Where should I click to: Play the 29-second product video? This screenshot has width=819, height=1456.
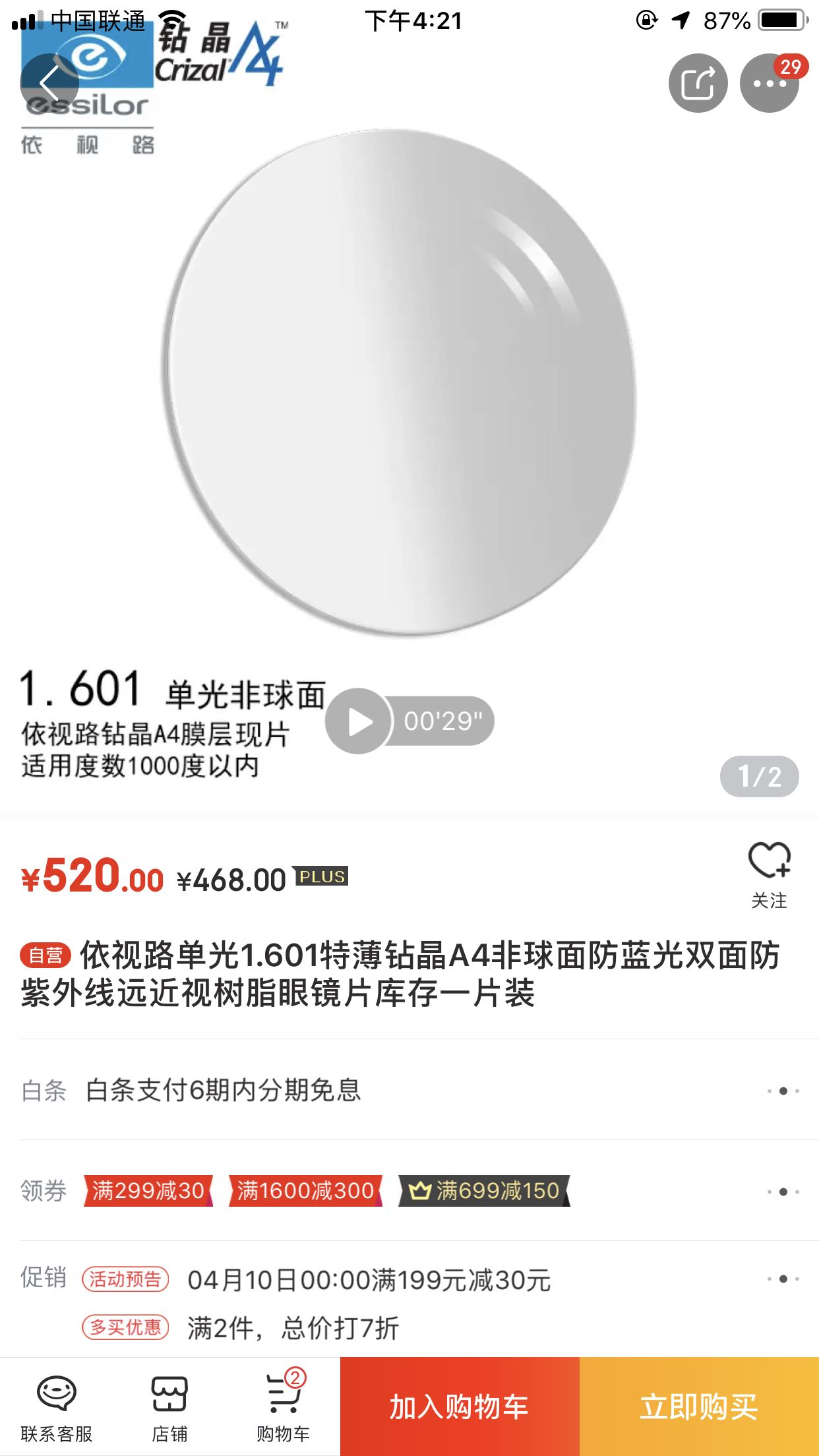pyautogui.click(x=358, y=721)
